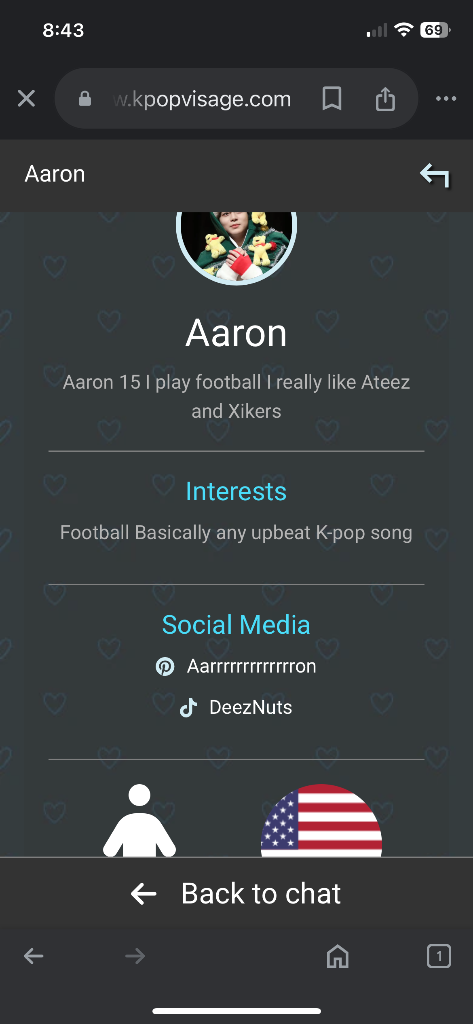Close the in-app browser tab
The image size is (473, 1024).
point(26,99)
